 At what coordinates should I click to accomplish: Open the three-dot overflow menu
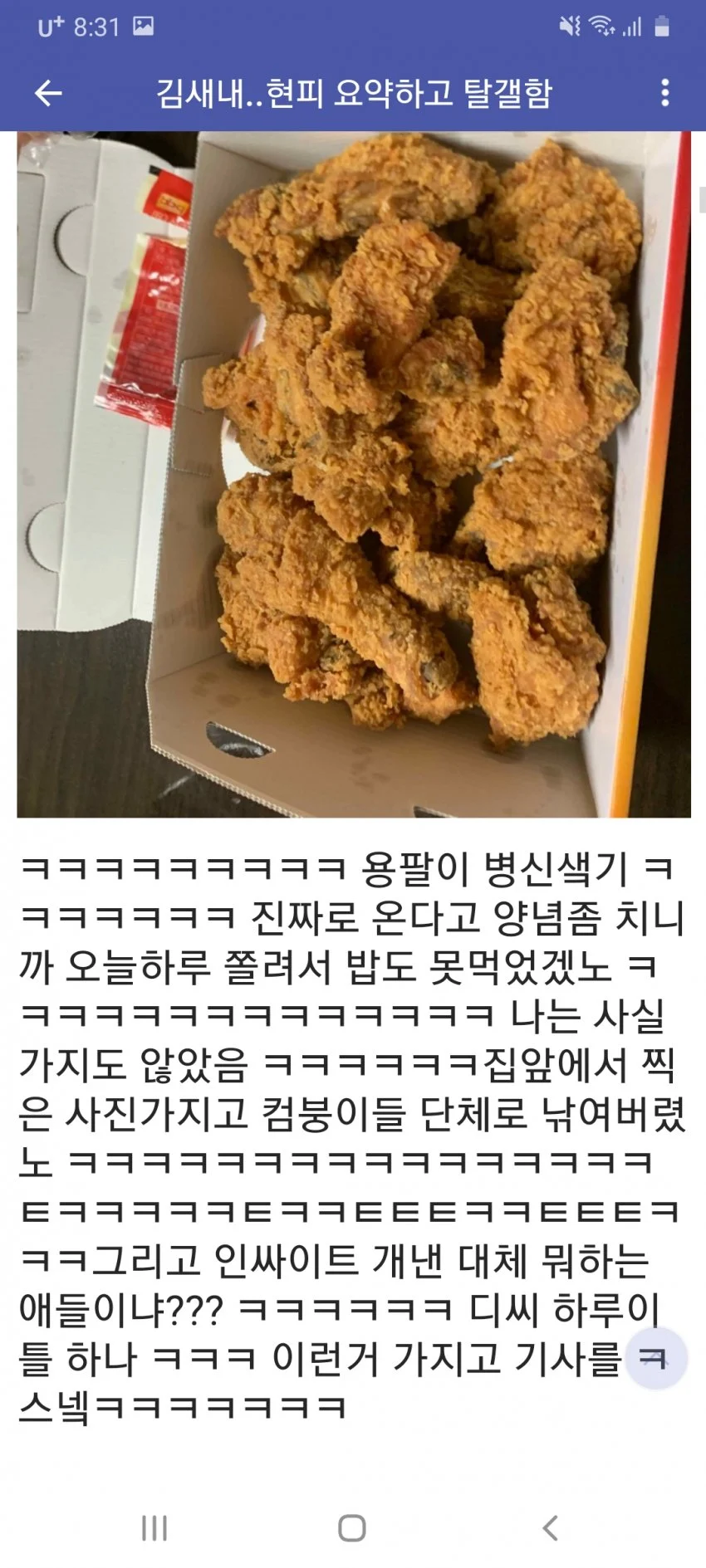point(664,93)
